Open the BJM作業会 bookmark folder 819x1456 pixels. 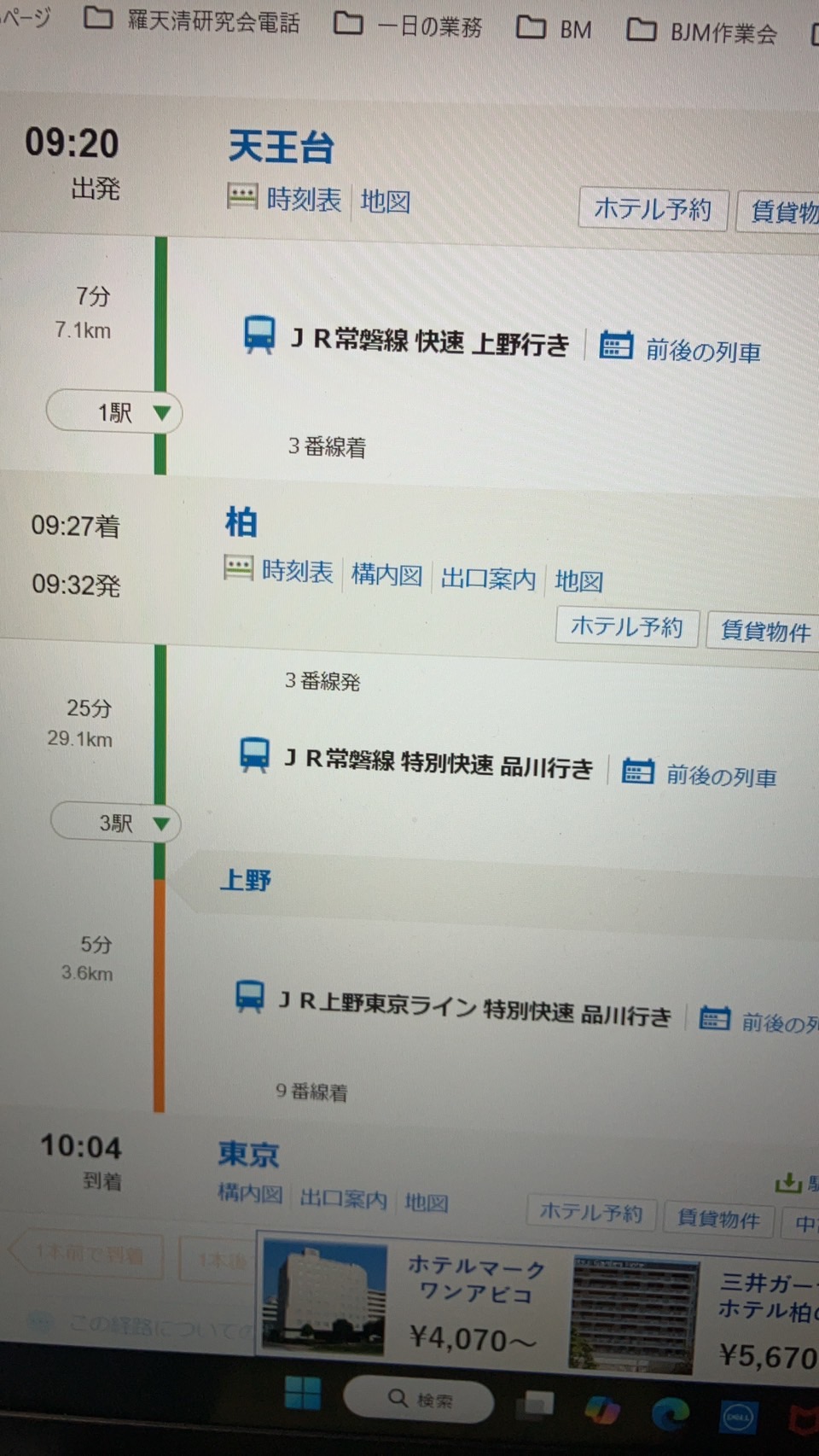point(702,32)
